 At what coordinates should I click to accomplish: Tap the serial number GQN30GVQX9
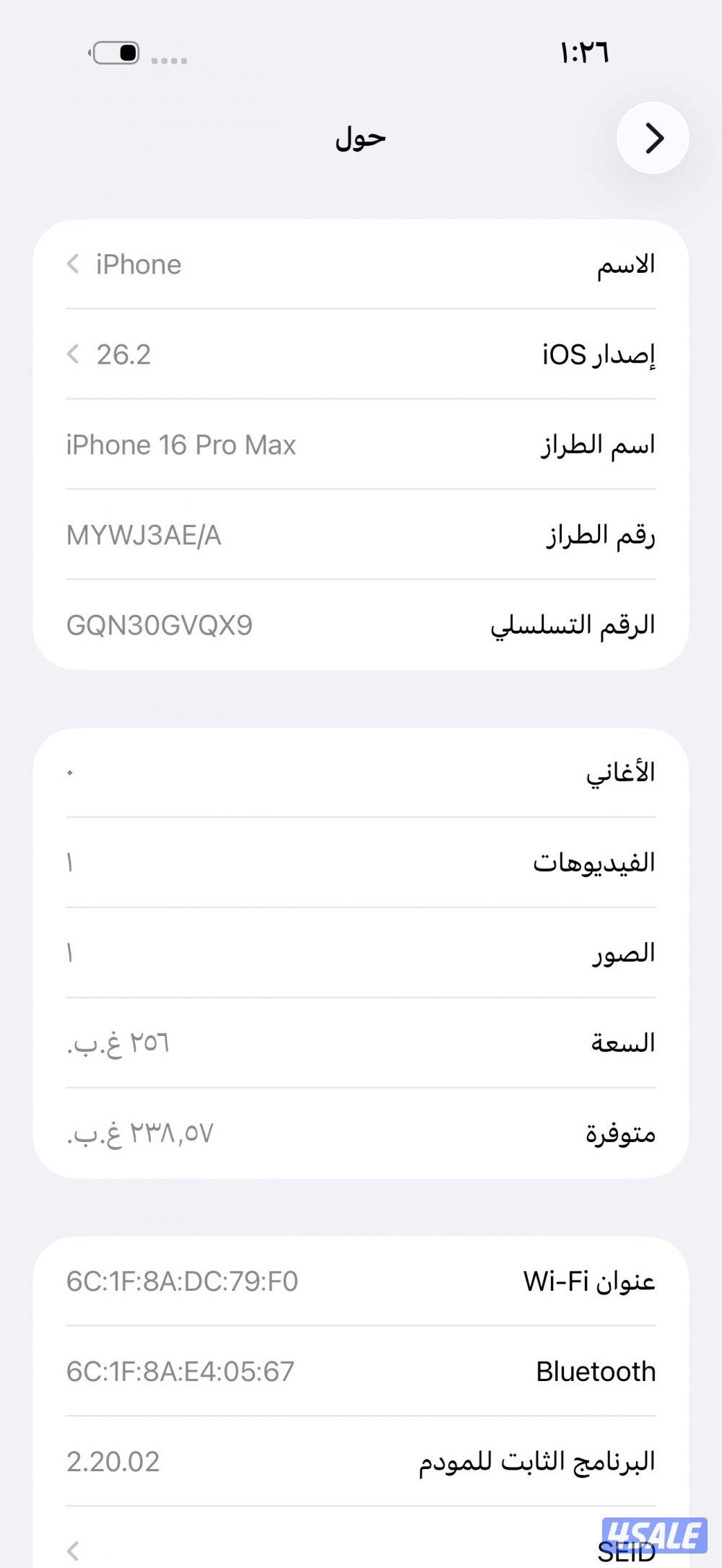(361, 627)
